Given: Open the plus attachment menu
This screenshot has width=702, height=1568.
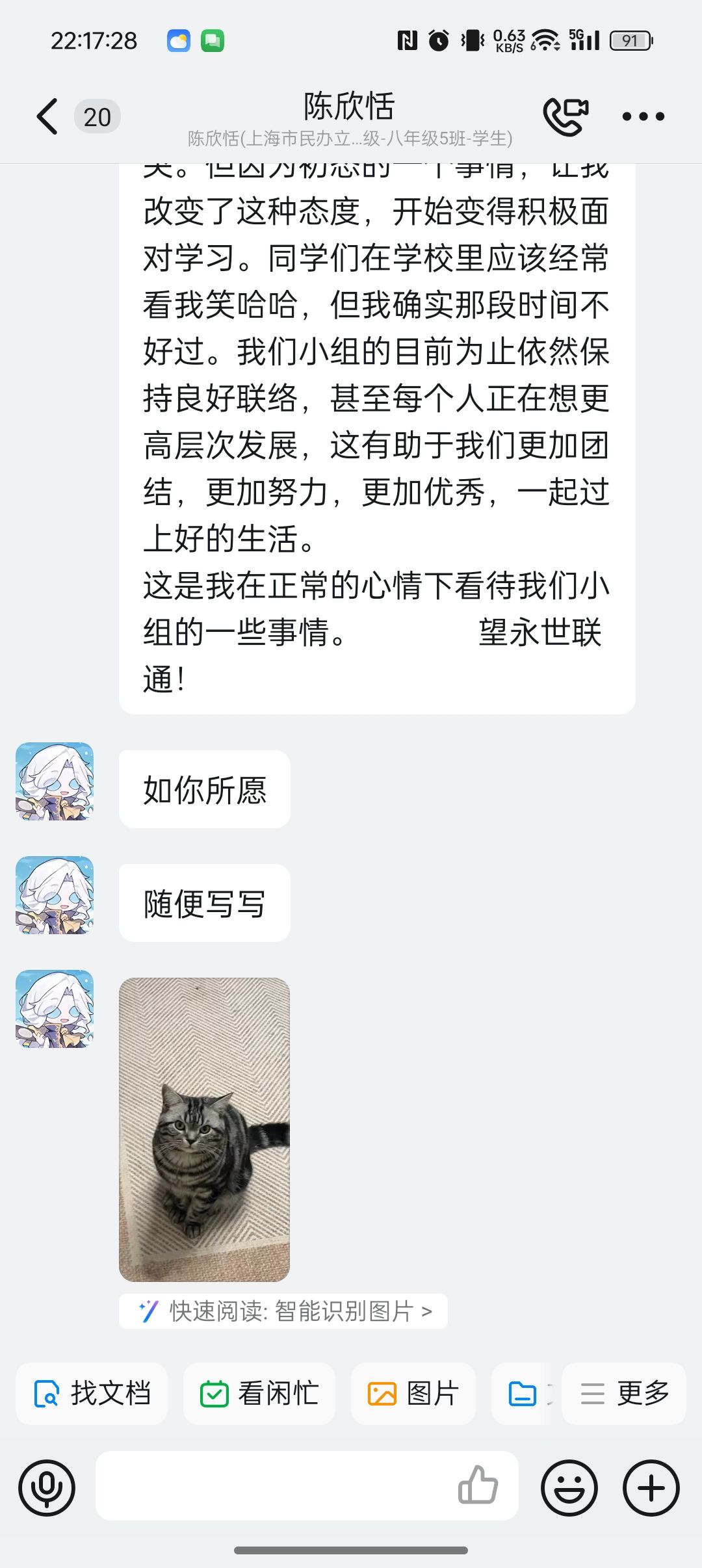Looking at the screenshot, I should pyautogui.click(x=651, y=1487).
